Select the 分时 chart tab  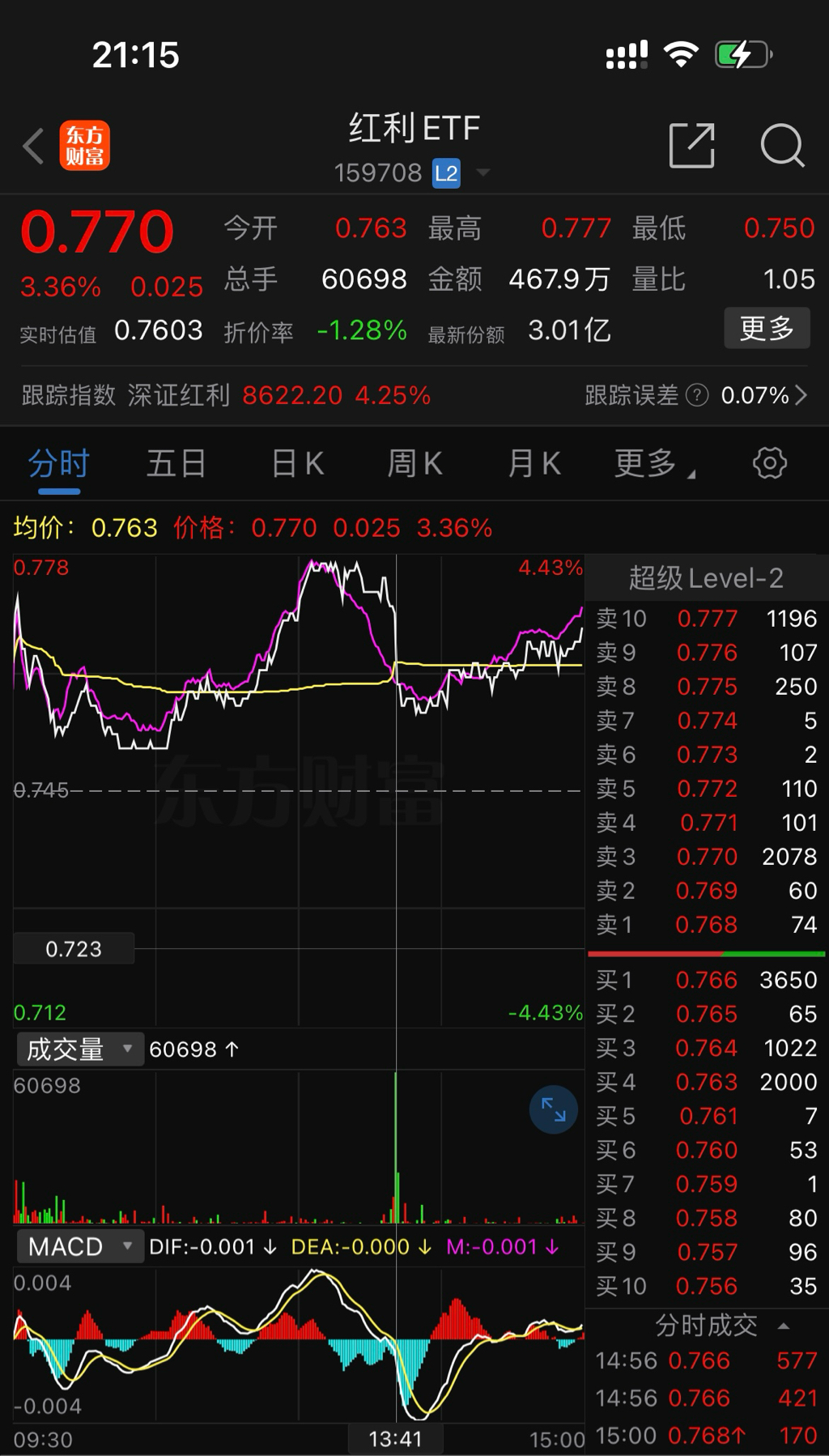(x=58, y=464)
